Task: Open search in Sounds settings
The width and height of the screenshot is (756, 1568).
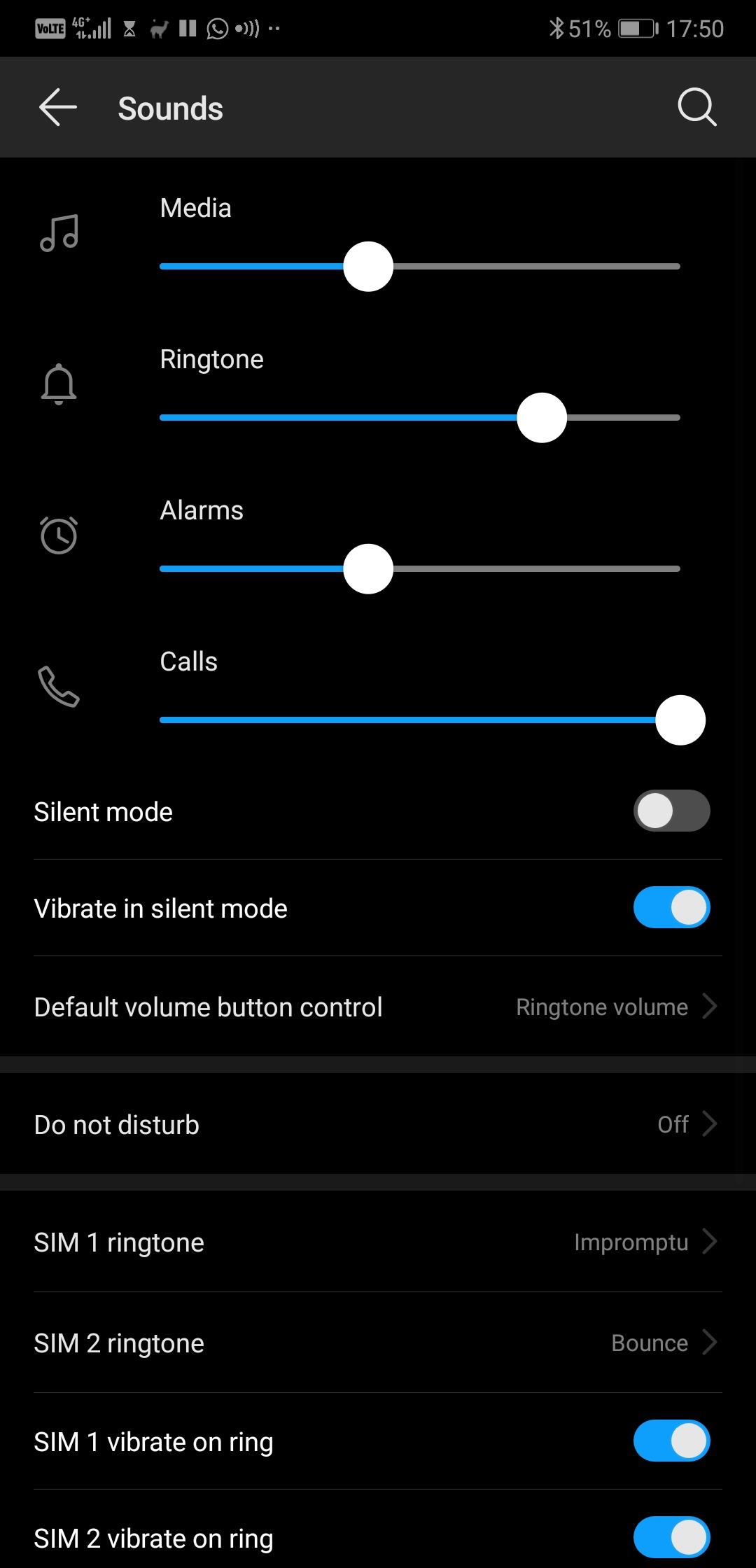Action: [x=696, y=108]
